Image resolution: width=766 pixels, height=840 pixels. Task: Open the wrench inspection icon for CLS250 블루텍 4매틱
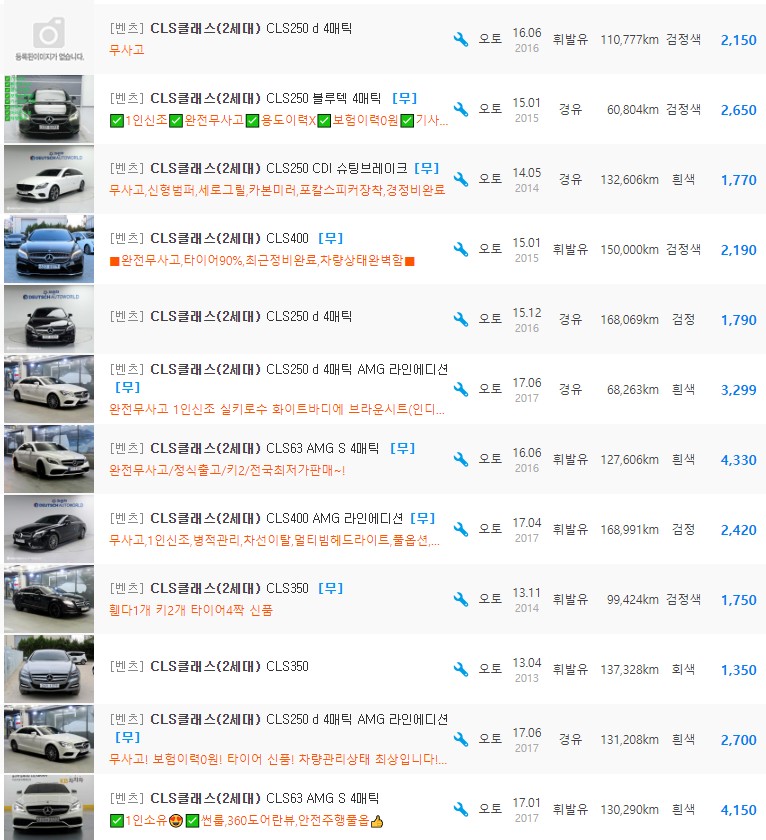(x=460, y=110)
